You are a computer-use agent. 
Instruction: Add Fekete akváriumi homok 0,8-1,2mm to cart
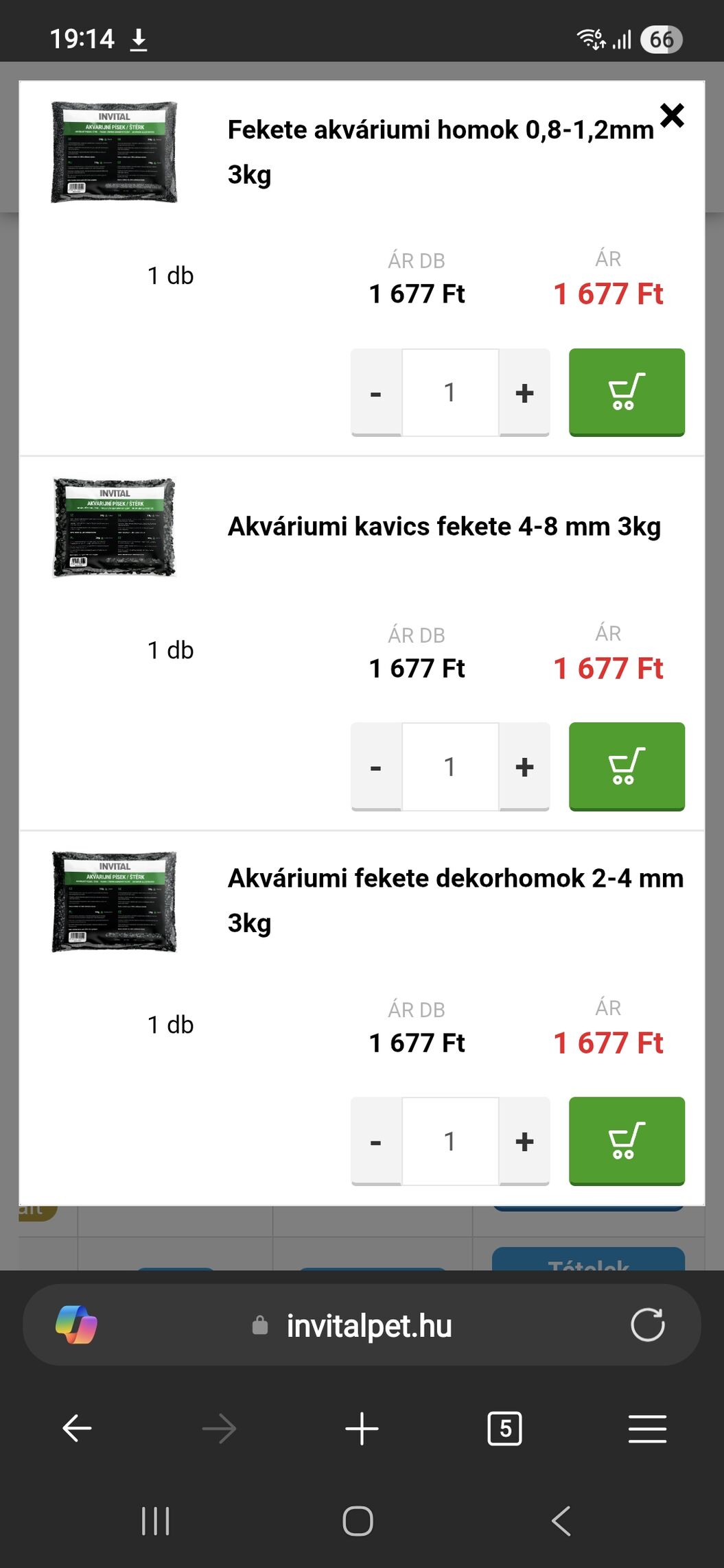pos(627,392)
